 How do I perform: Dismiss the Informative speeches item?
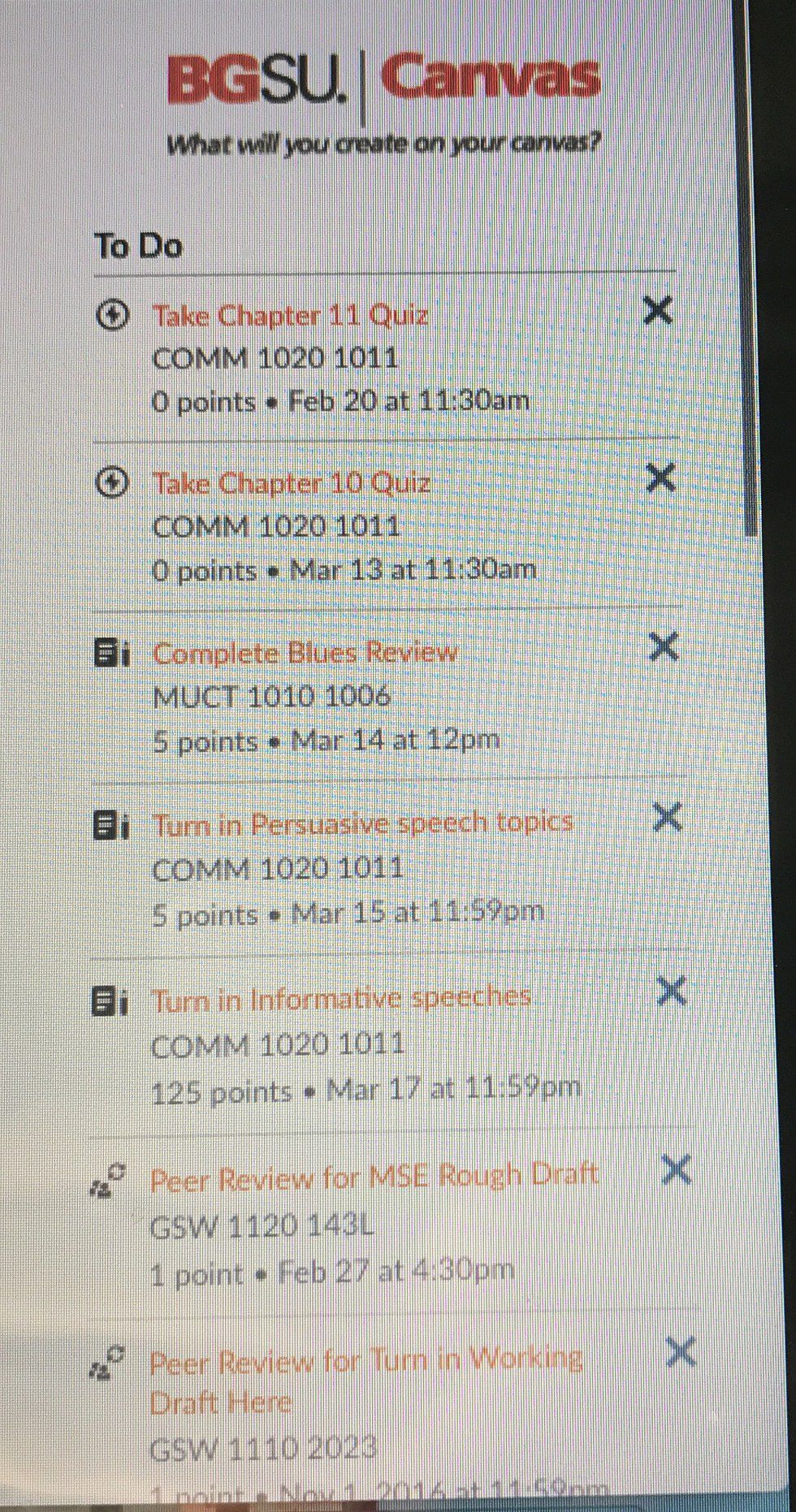tap(672, 991)
